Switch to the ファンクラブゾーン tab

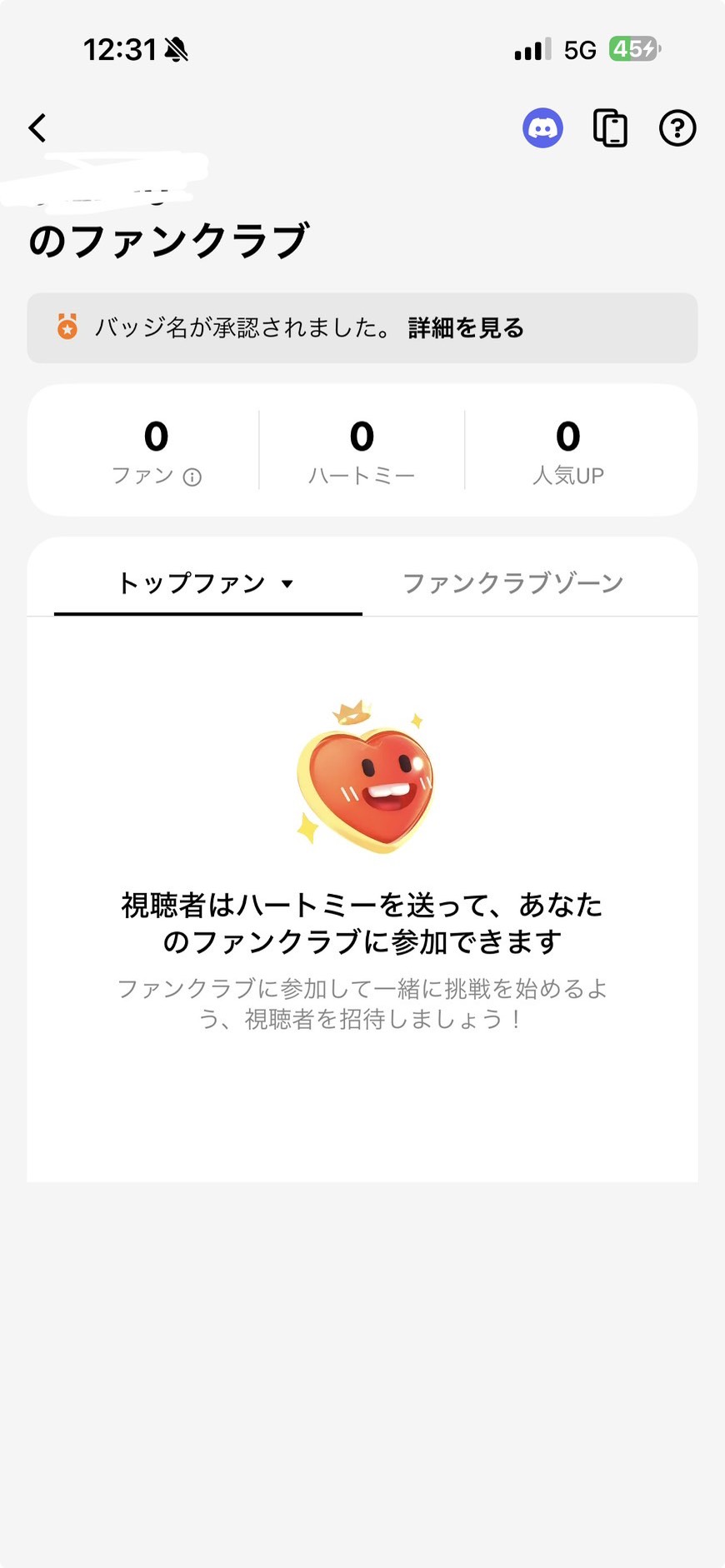tap(513, 583)
